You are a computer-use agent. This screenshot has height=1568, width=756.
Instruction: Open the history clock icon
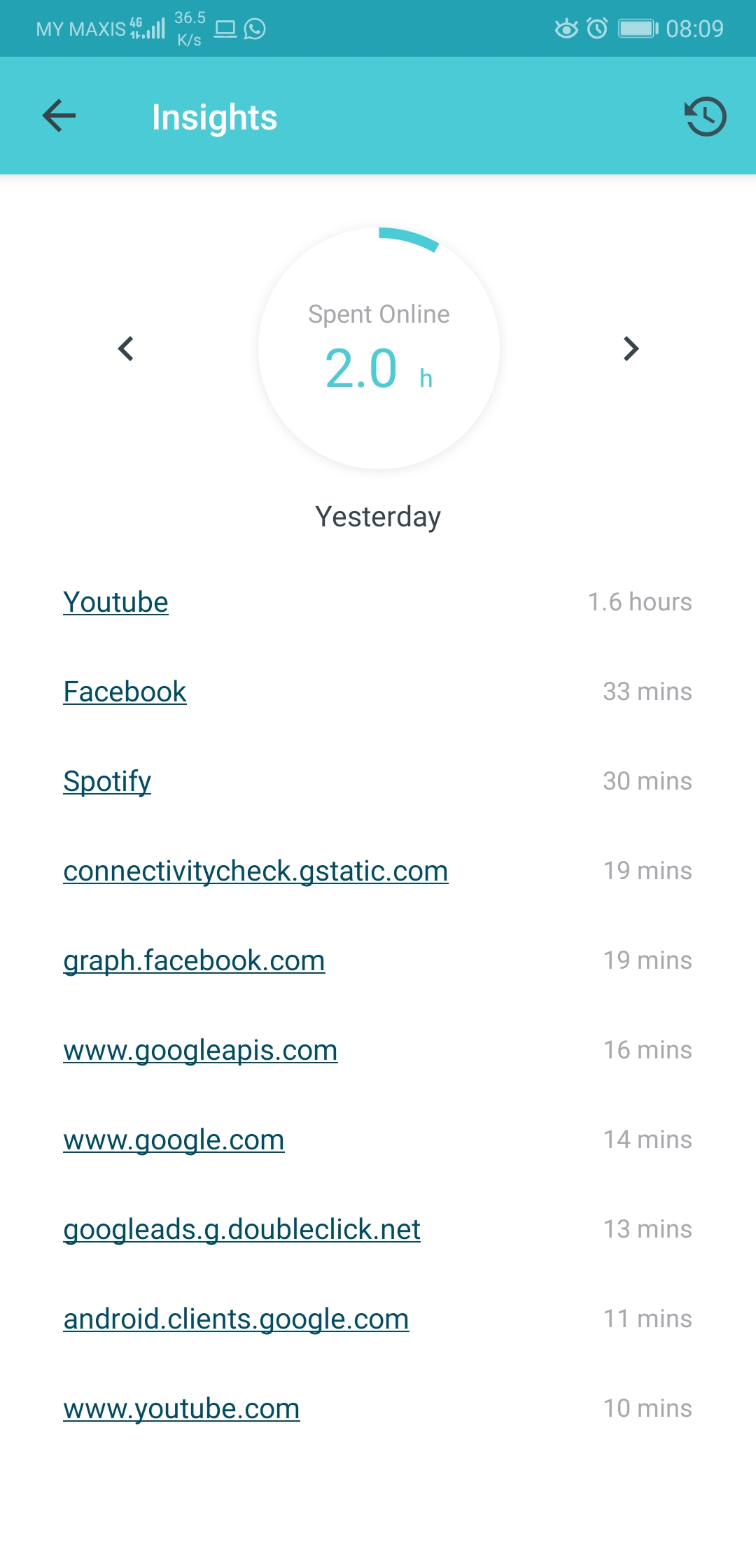pyautogui.click(x=705, y=116)
